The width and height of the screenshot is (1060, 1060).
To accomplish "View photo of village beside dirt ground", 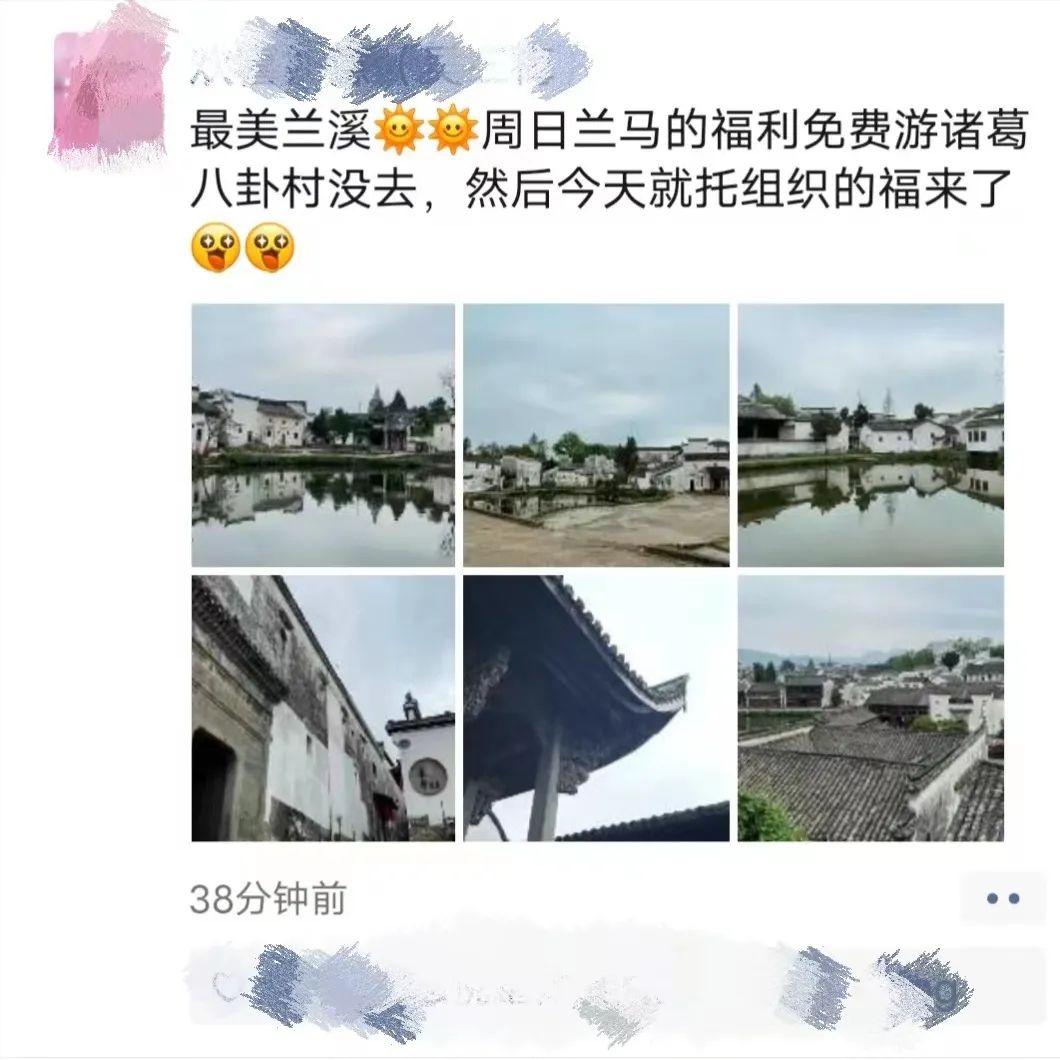I will coord(596,435).
